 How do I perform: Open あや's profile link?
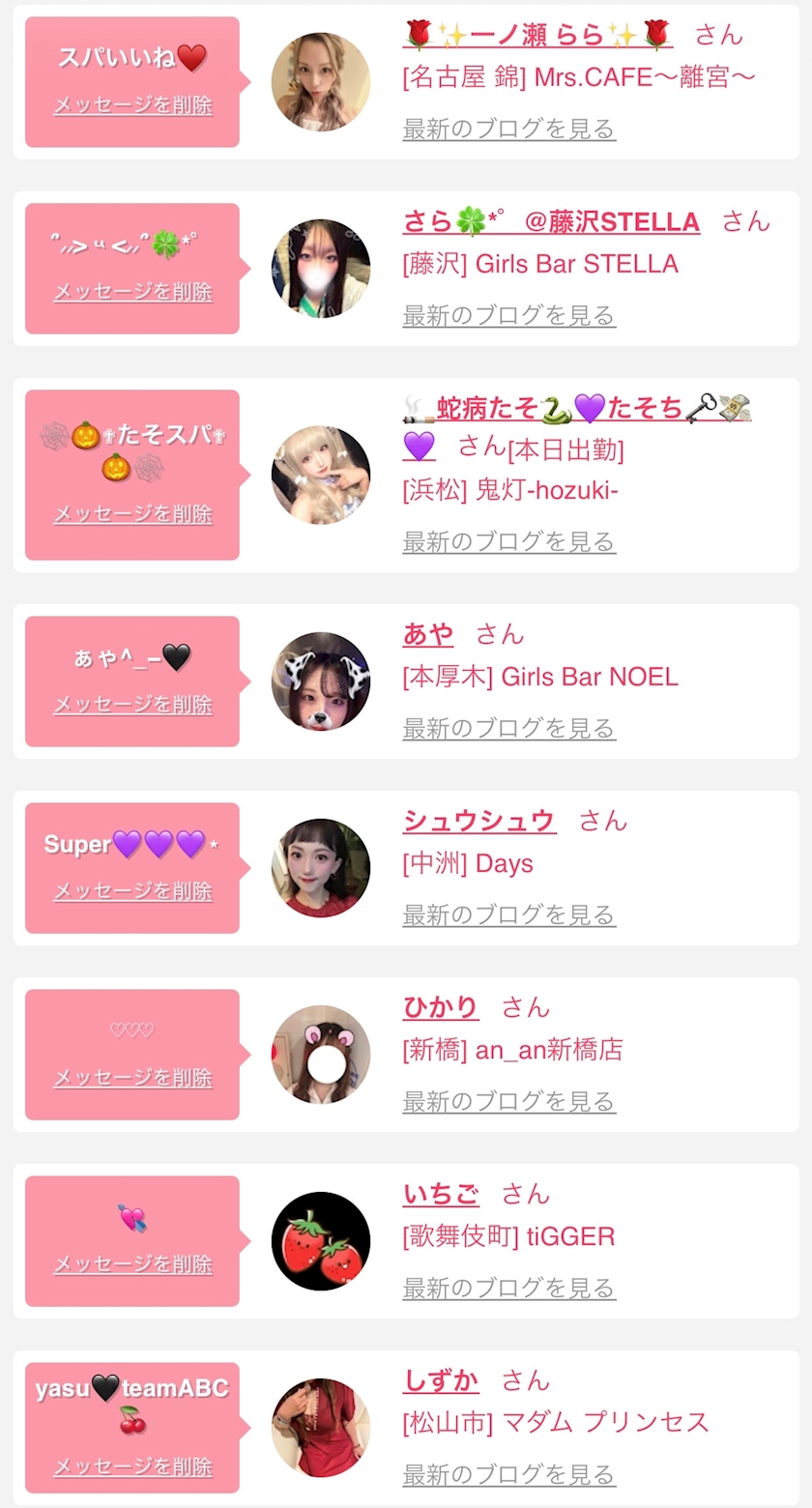point(428,634)
